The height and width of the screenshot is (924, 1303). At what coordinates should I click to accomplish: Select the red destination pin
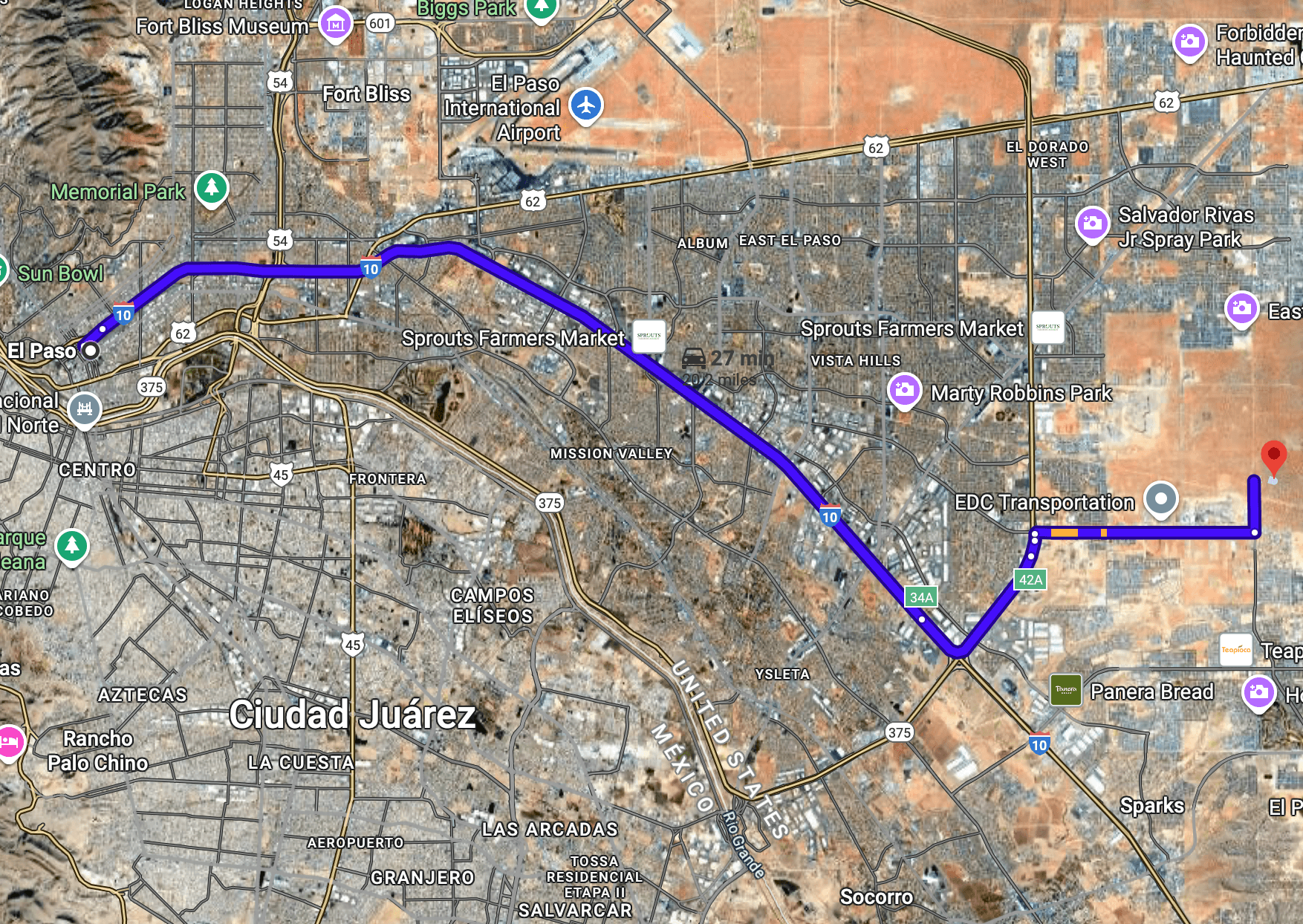point(1273,455)
